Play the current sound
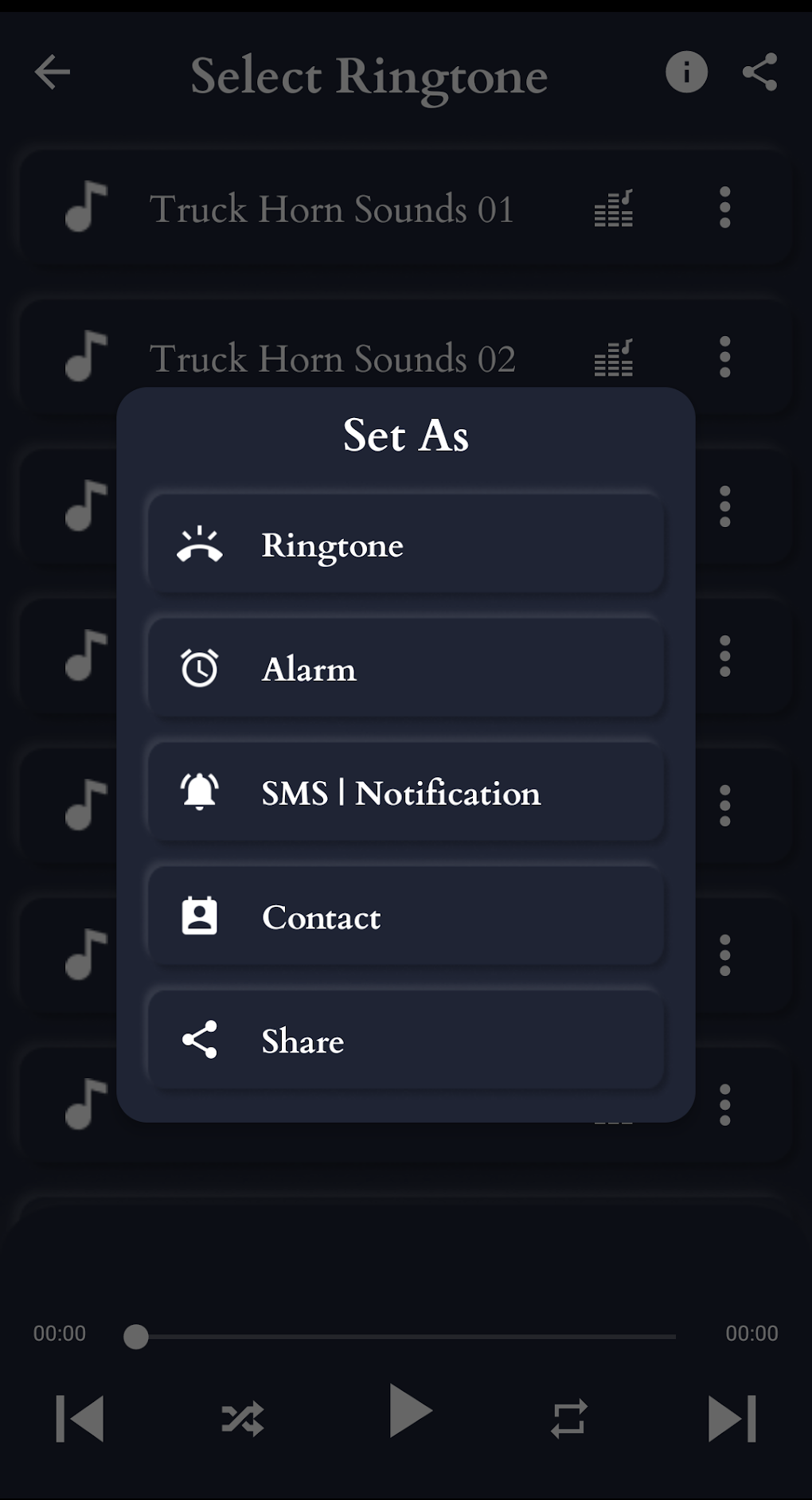 409,1412
